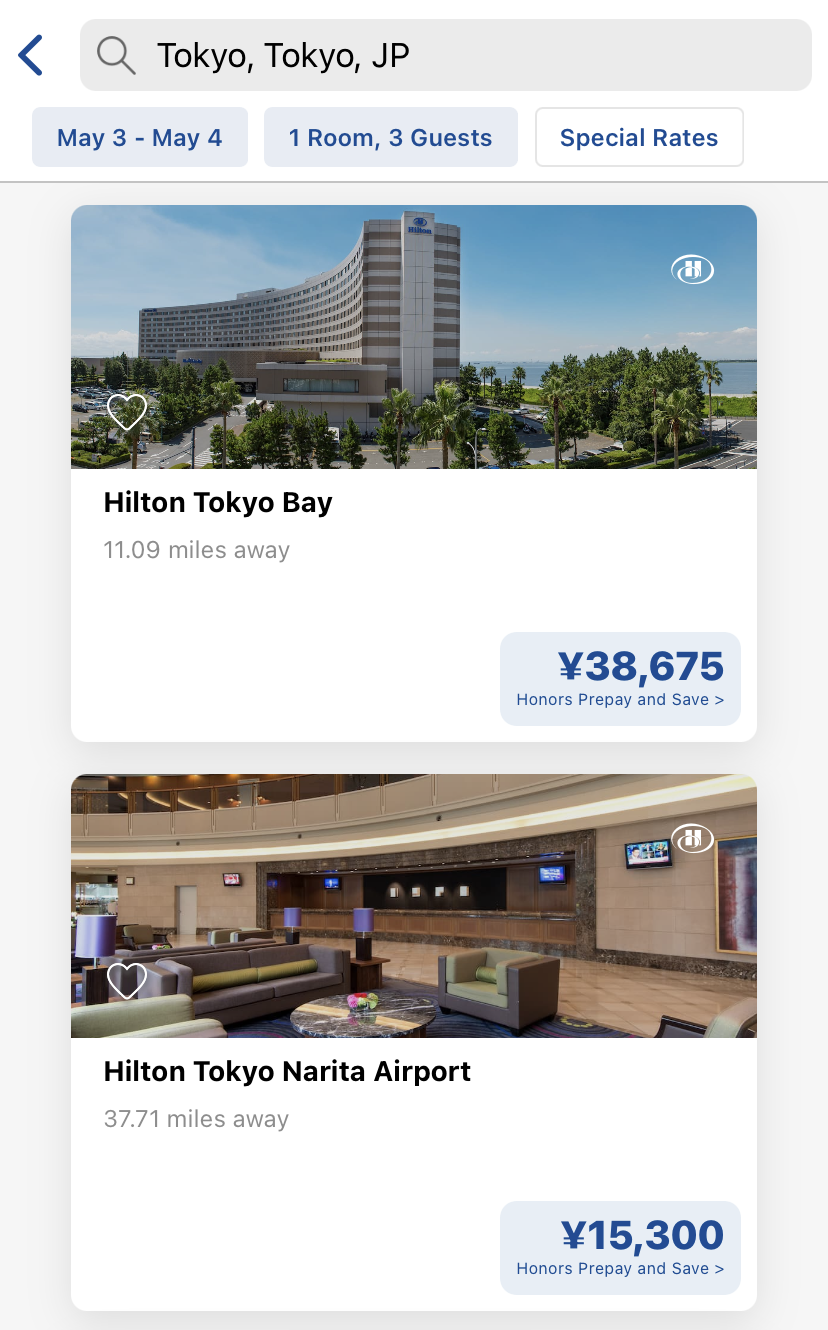Select the ¥15,300 Honors Prepay and Save rate

620,1247
